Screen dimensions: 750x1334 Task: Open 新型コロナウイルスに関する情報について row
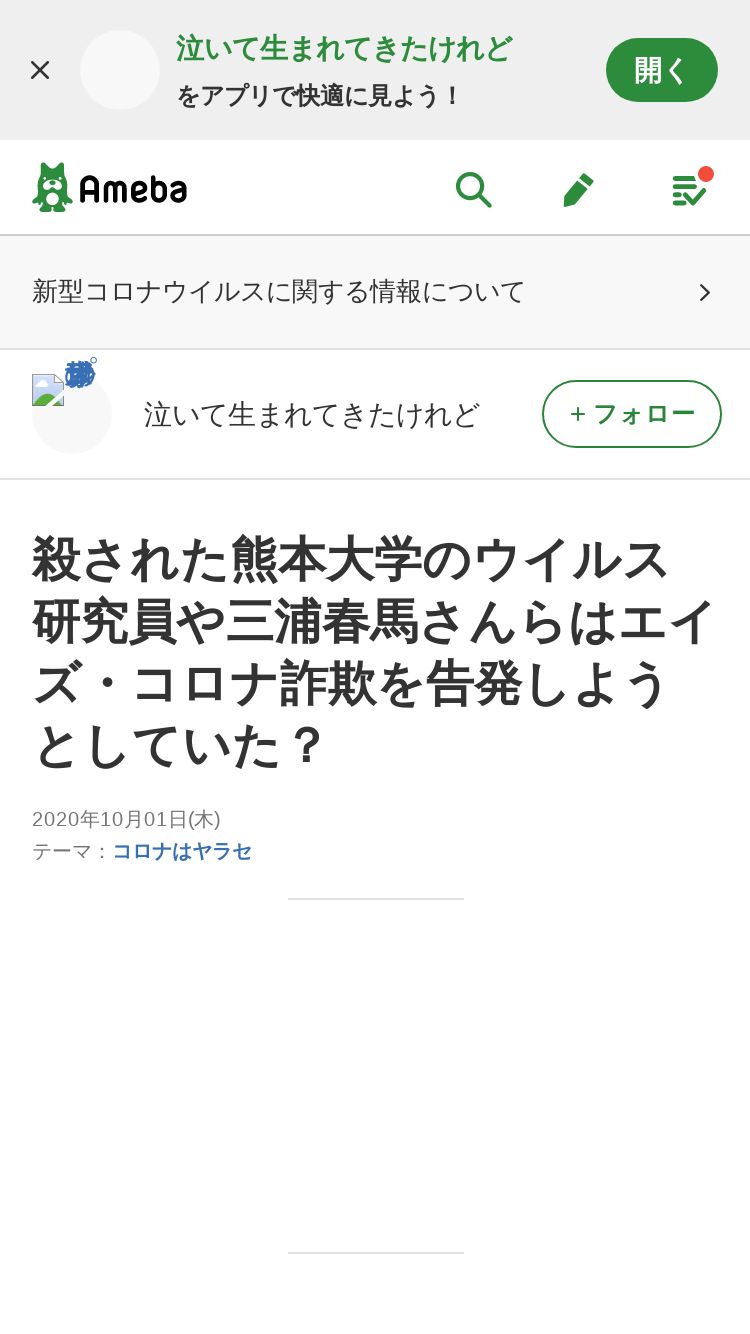[375, 292]
